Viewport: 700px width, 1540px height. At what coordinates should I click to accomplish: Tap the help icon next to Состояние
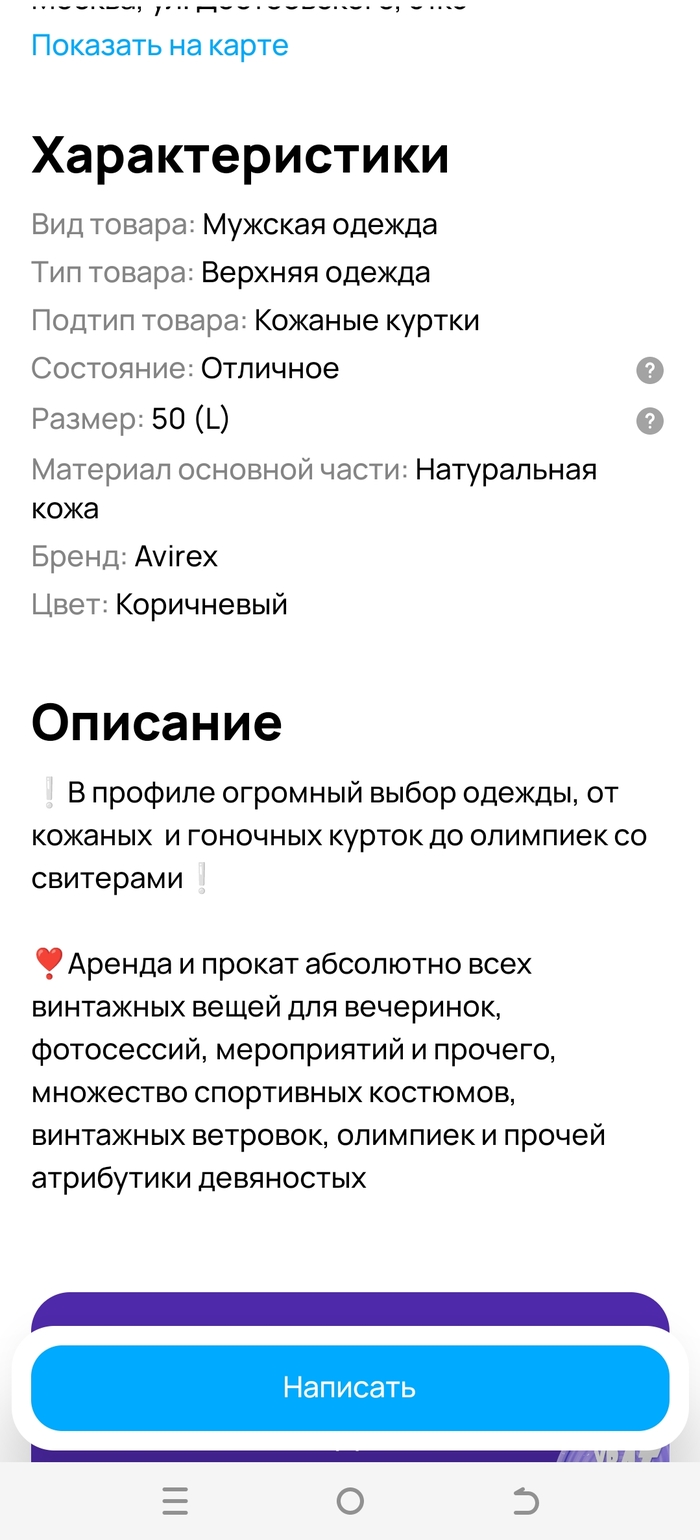[x=649, y=371]
